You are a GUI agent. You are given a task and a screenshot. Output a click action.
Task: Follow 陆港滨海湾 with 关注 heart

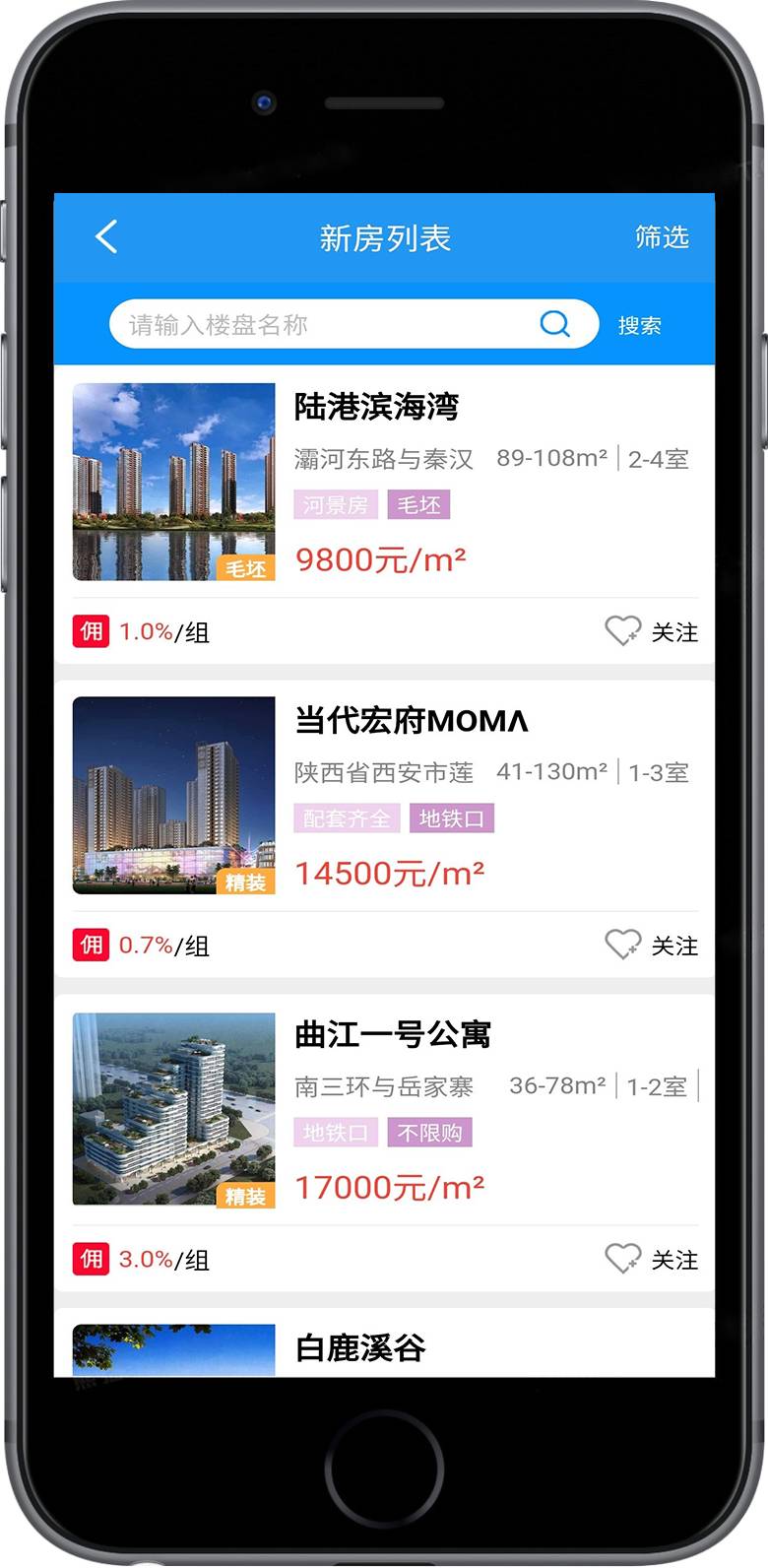pyautogui.click(x=652, y=631)
